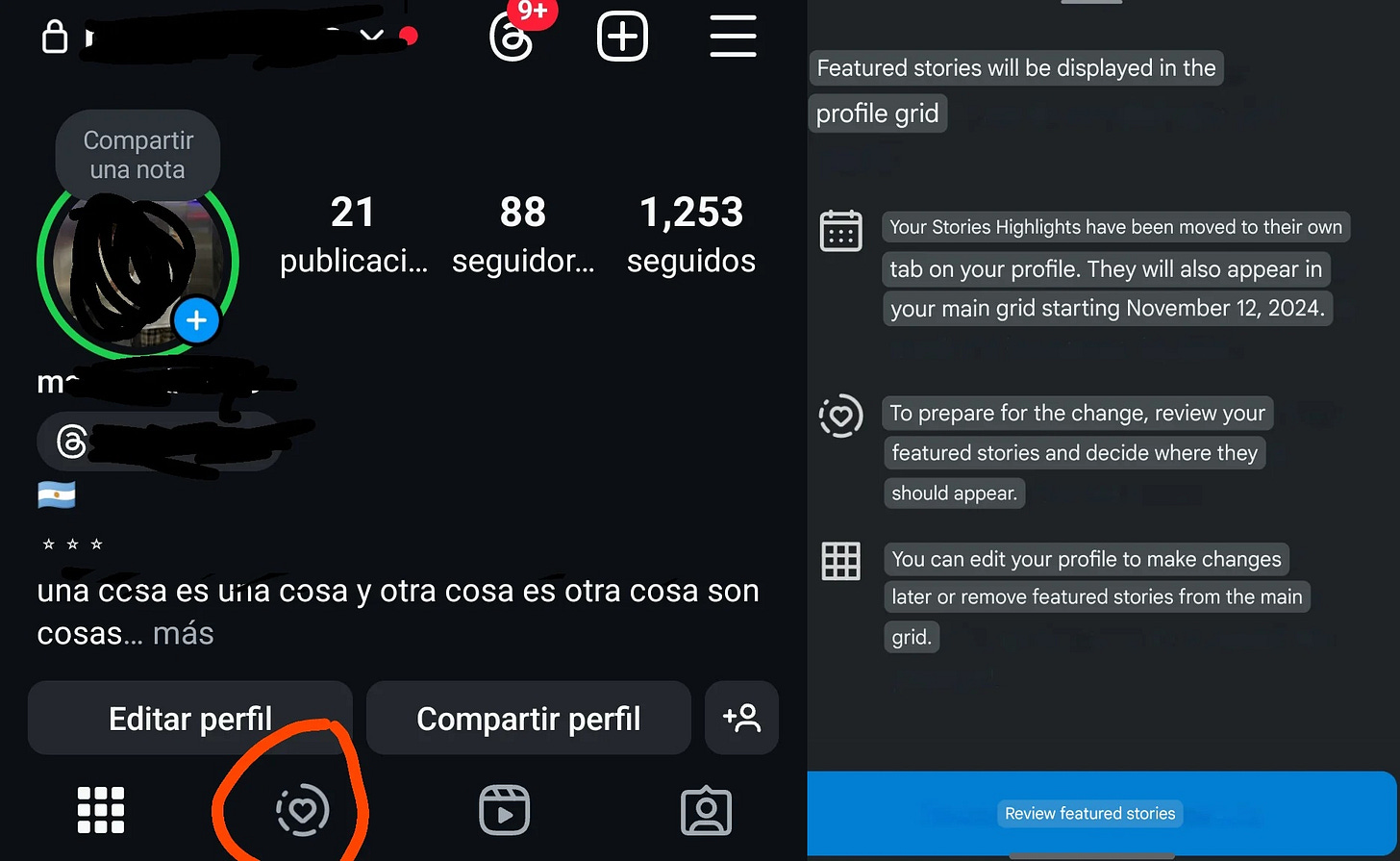Create a new post with plus icon
The height and width of the screenshot is (861, 1400).
click(622, 38)
